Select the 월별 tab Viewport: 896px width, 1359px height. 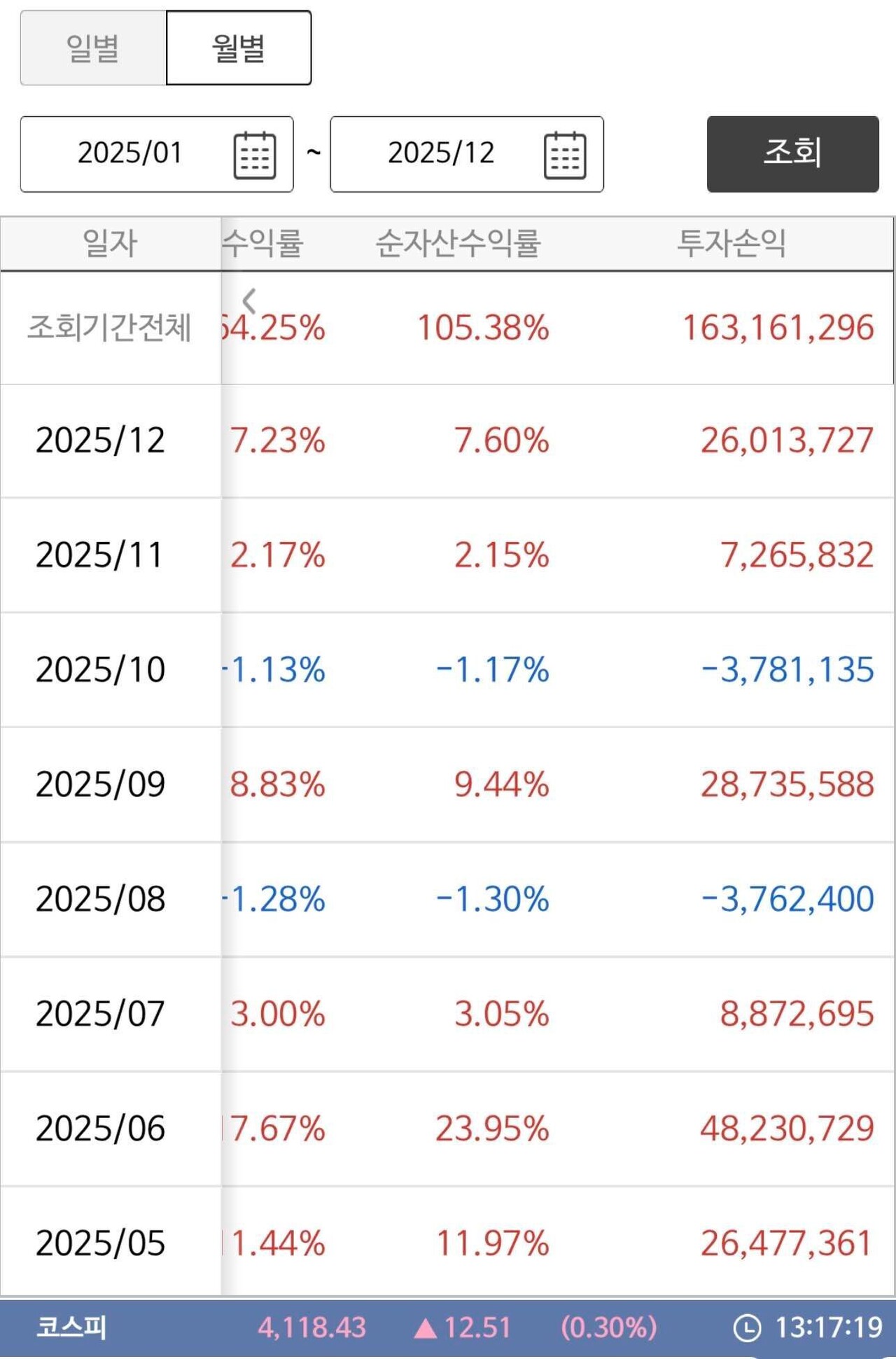[238, 46]
